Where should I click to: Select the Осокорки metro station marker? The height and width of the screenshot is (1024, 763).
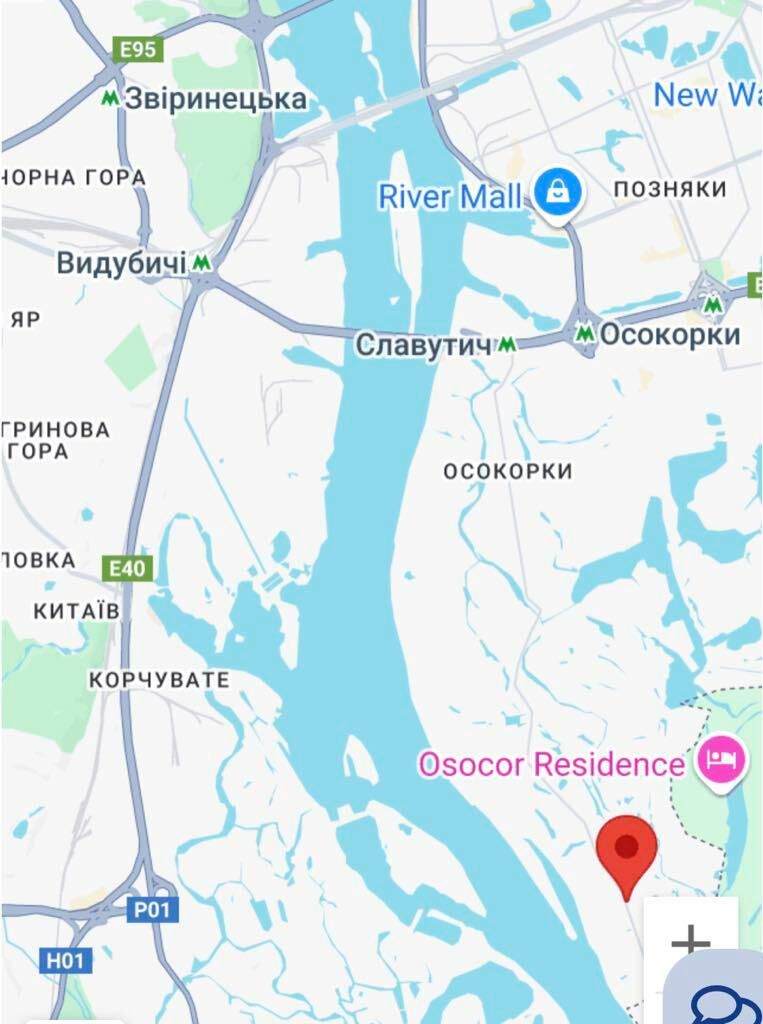584,334
